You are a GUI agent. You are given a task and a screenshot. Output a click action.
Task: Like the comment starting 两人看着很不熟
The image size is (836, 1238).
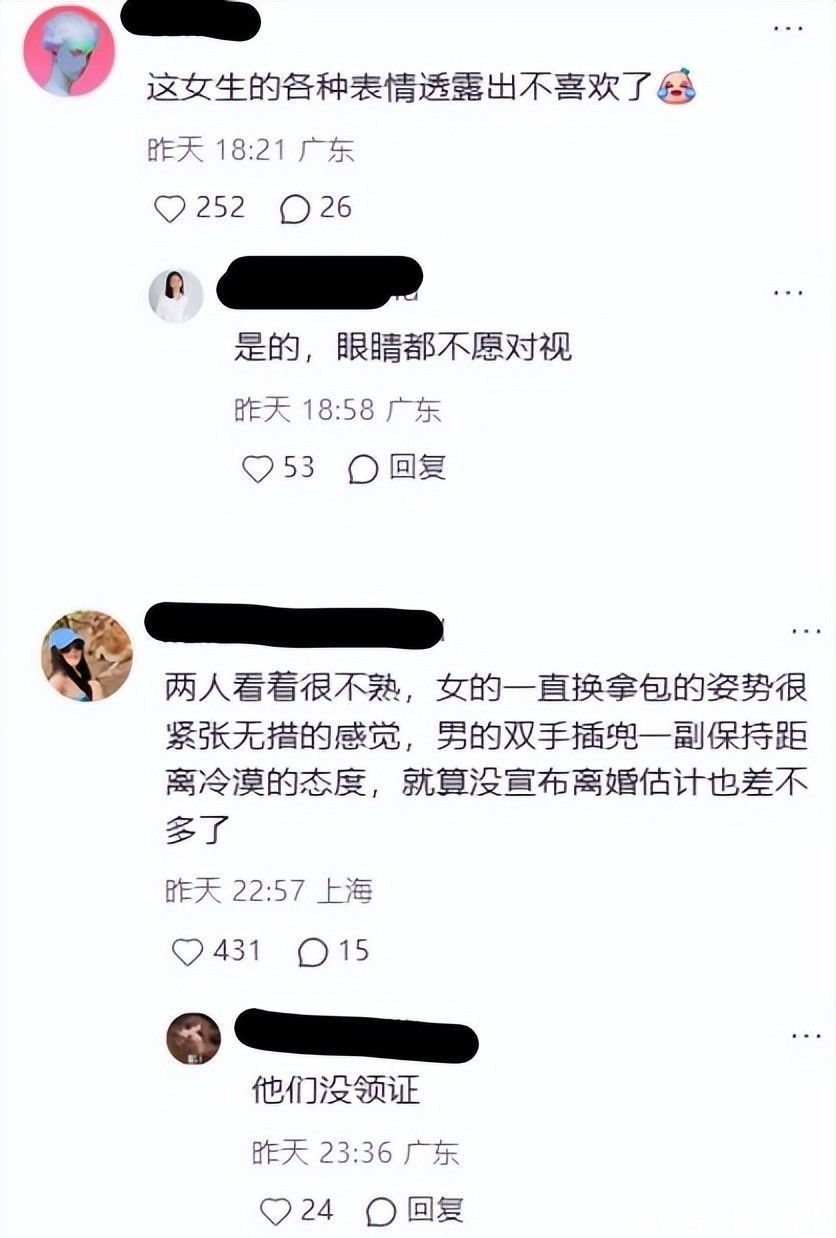pyautogui.click(x=187, y=950)
